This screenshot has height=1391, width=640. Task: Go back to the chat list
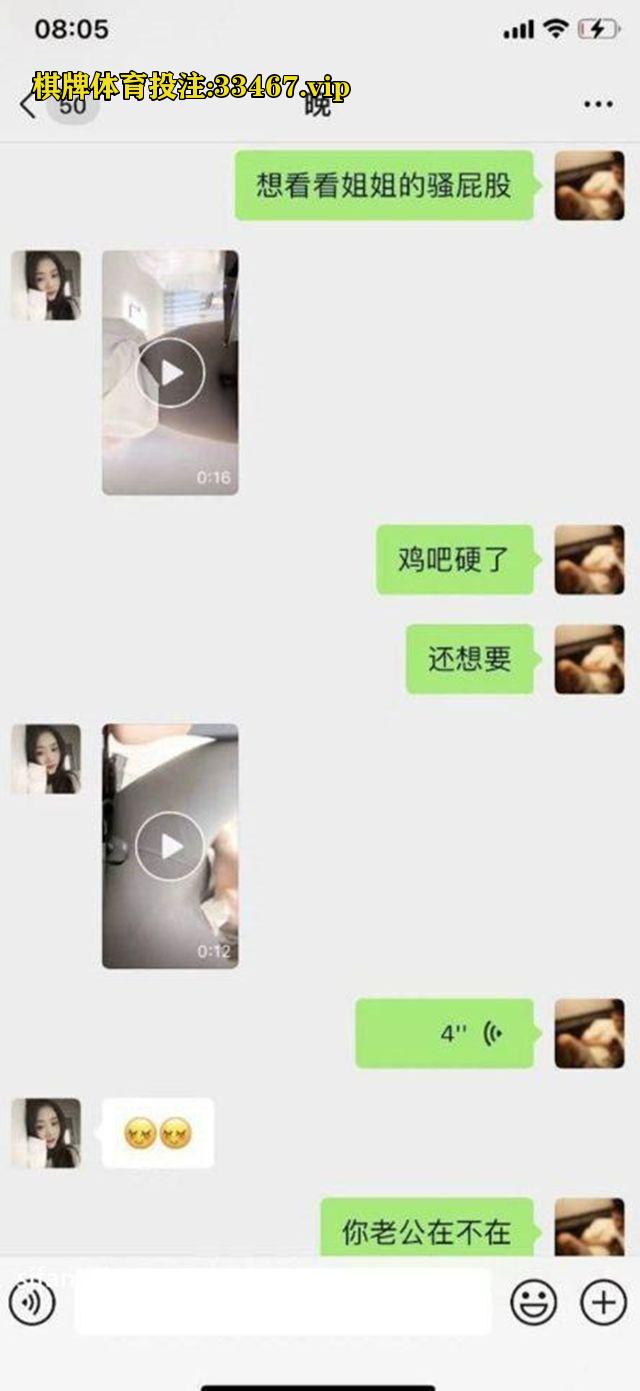(x=28, y=104)
